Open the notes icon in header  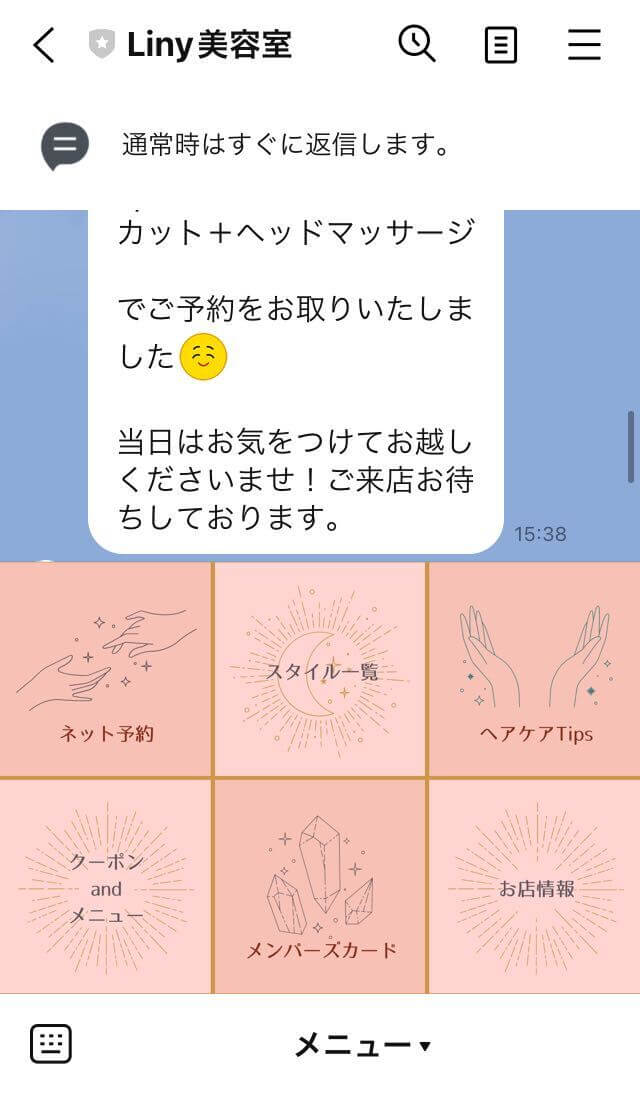(500, 45)
